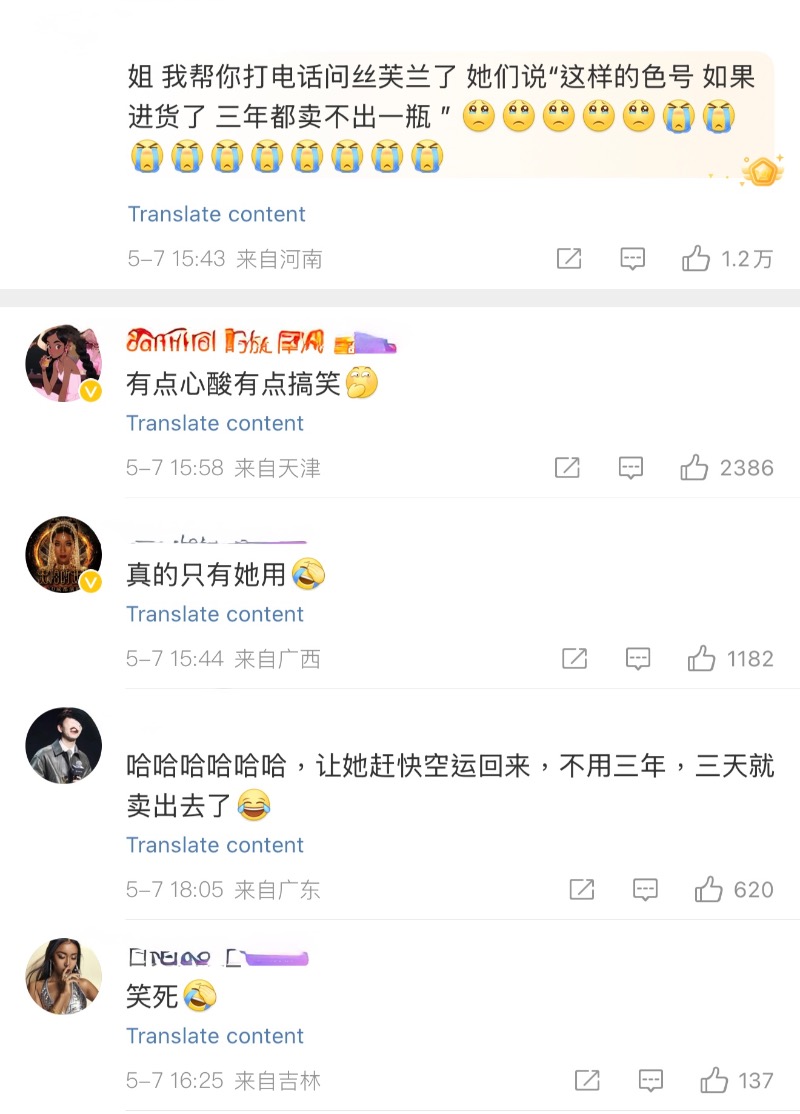The height and width of the screenshot is (1114, 800).
Task: Open the profile picture beside 有点心酸有点搞笑
Action: (x=63, y=364)
